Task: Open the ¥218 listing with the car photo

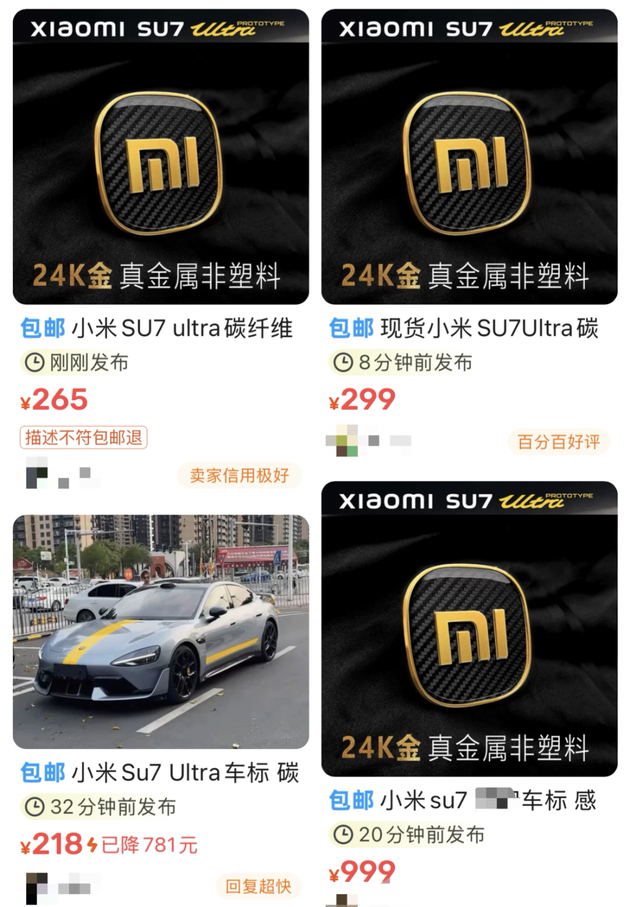Action: (160, 632)
